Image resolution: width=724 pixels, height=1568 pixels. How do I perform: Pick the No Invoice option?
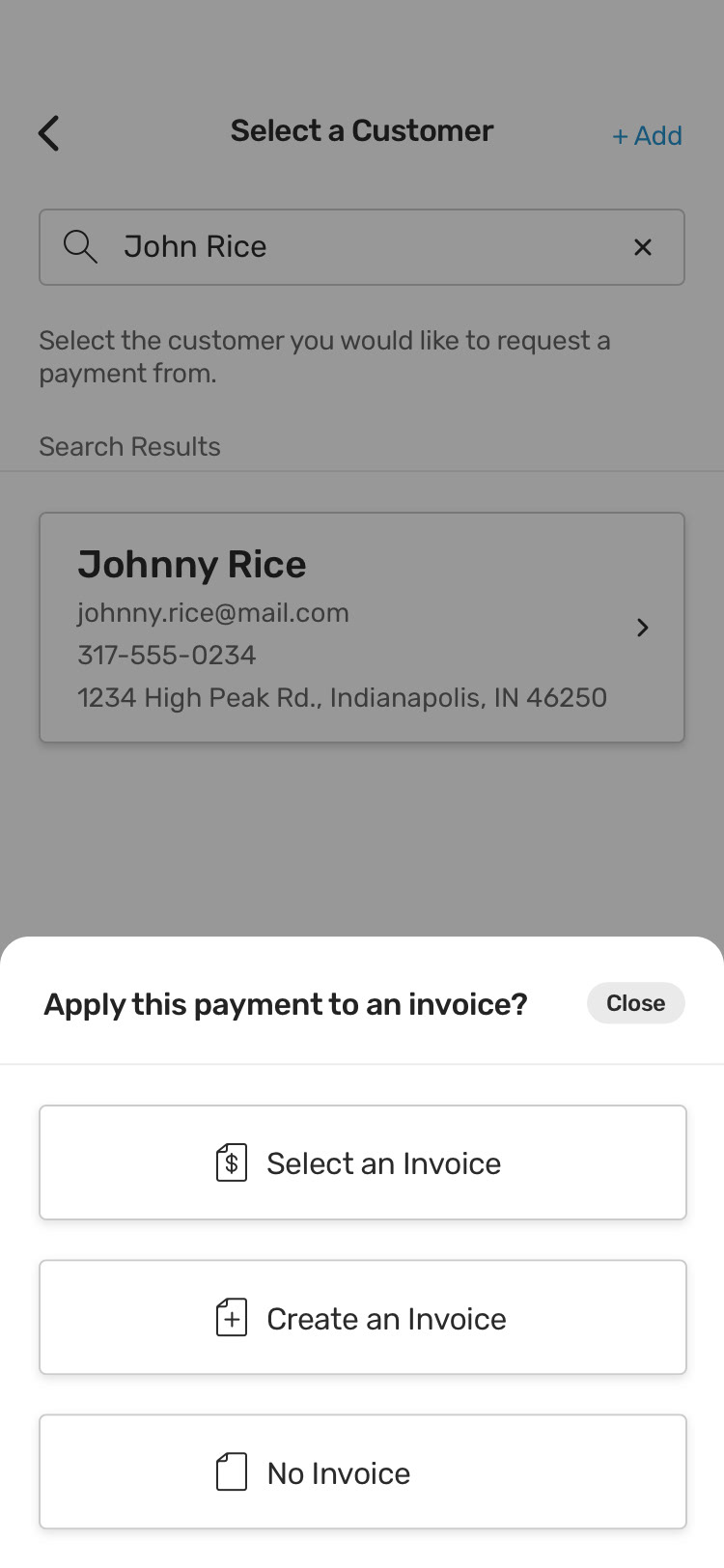363,1471
